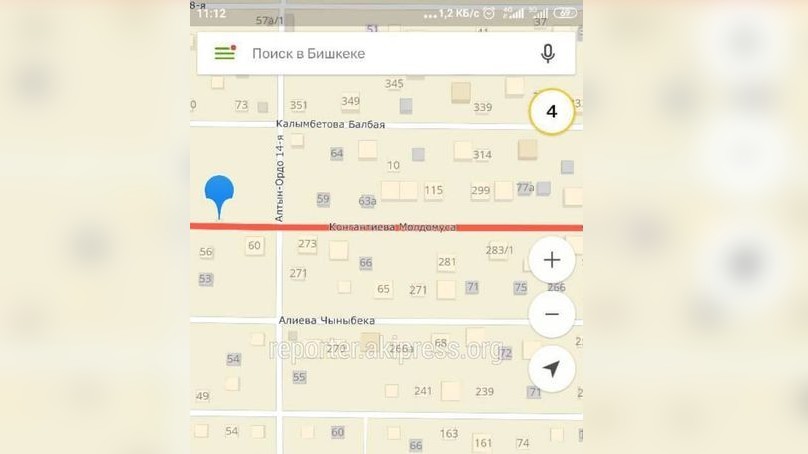Select the blue location pin
This screenshot has height=454, width=808.
pos(219,193)
